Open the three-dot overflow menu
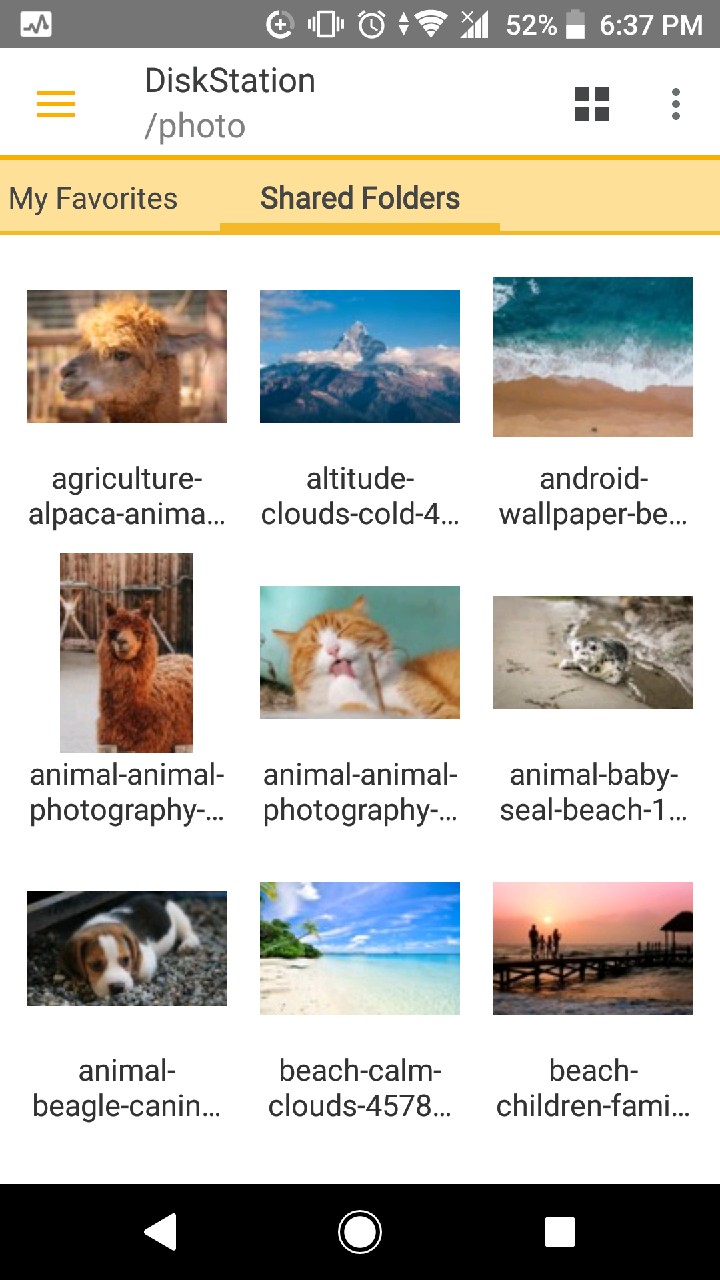 [x=676, y=103]
